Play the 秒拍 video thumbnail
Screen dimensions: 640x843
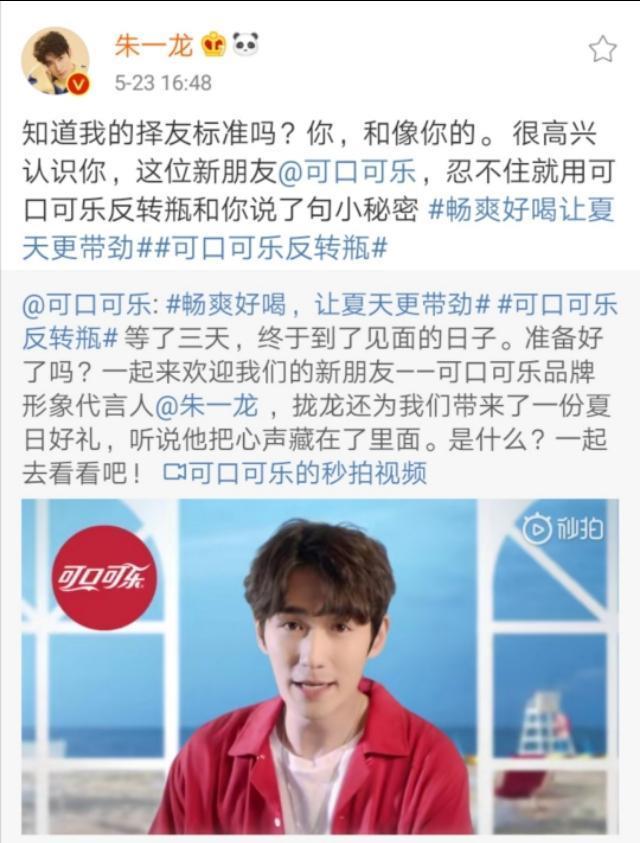coord(320,666)
